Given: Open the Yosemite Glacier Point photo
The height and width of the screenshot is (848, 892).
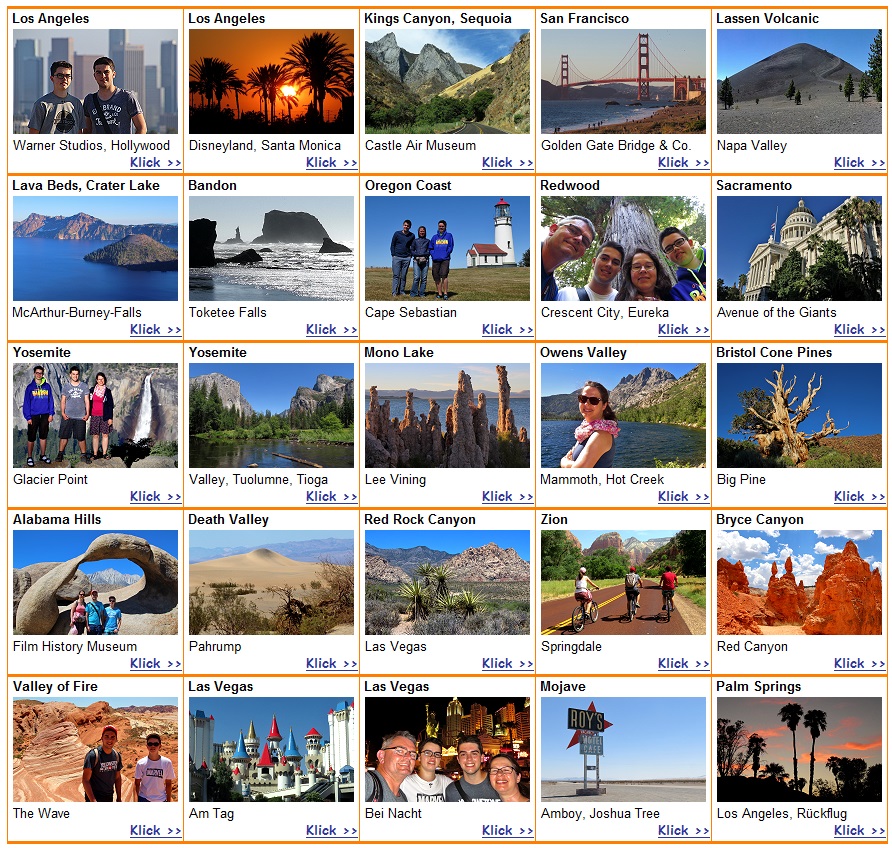Looking at the screenshot, I should tap(95, 415).
